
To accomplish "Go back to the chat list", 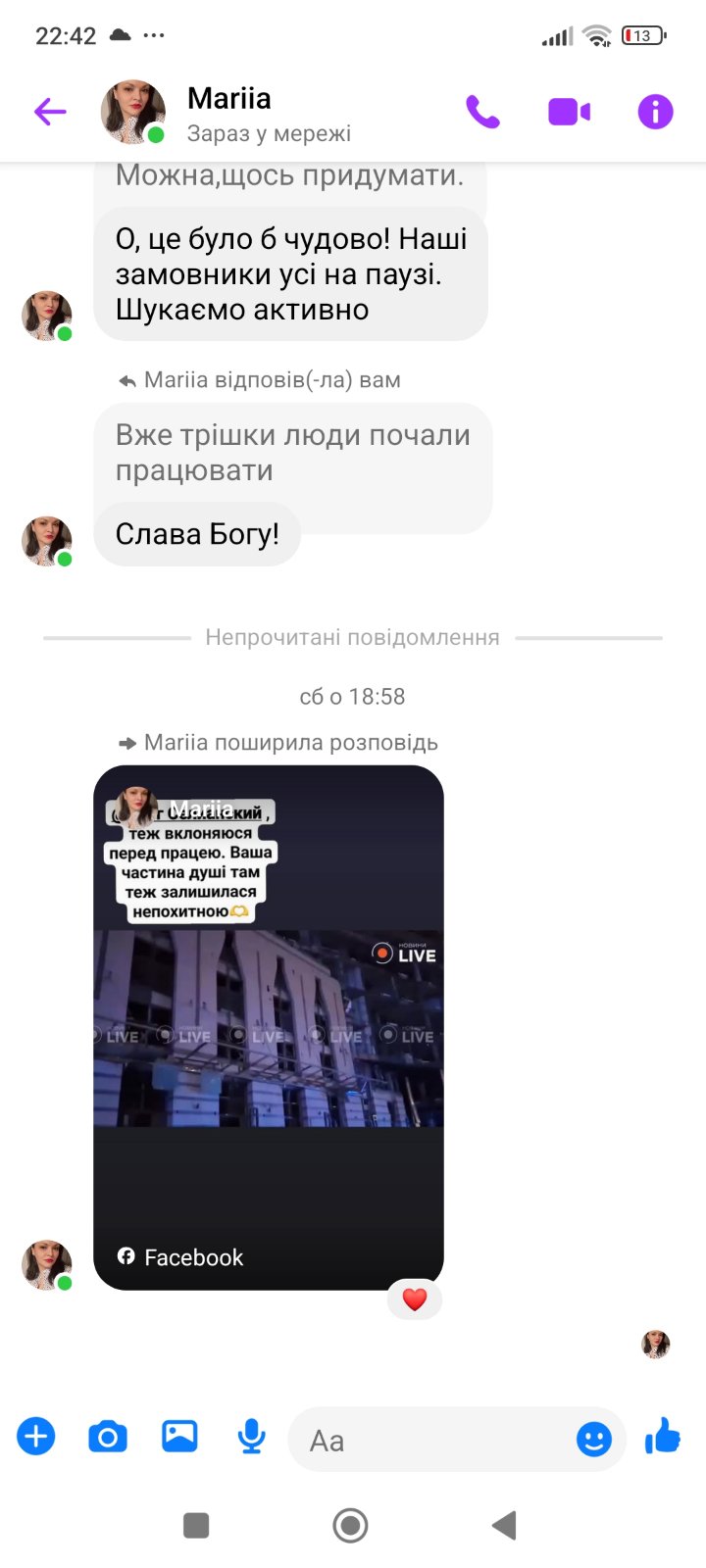I will [x=50, y=112].
